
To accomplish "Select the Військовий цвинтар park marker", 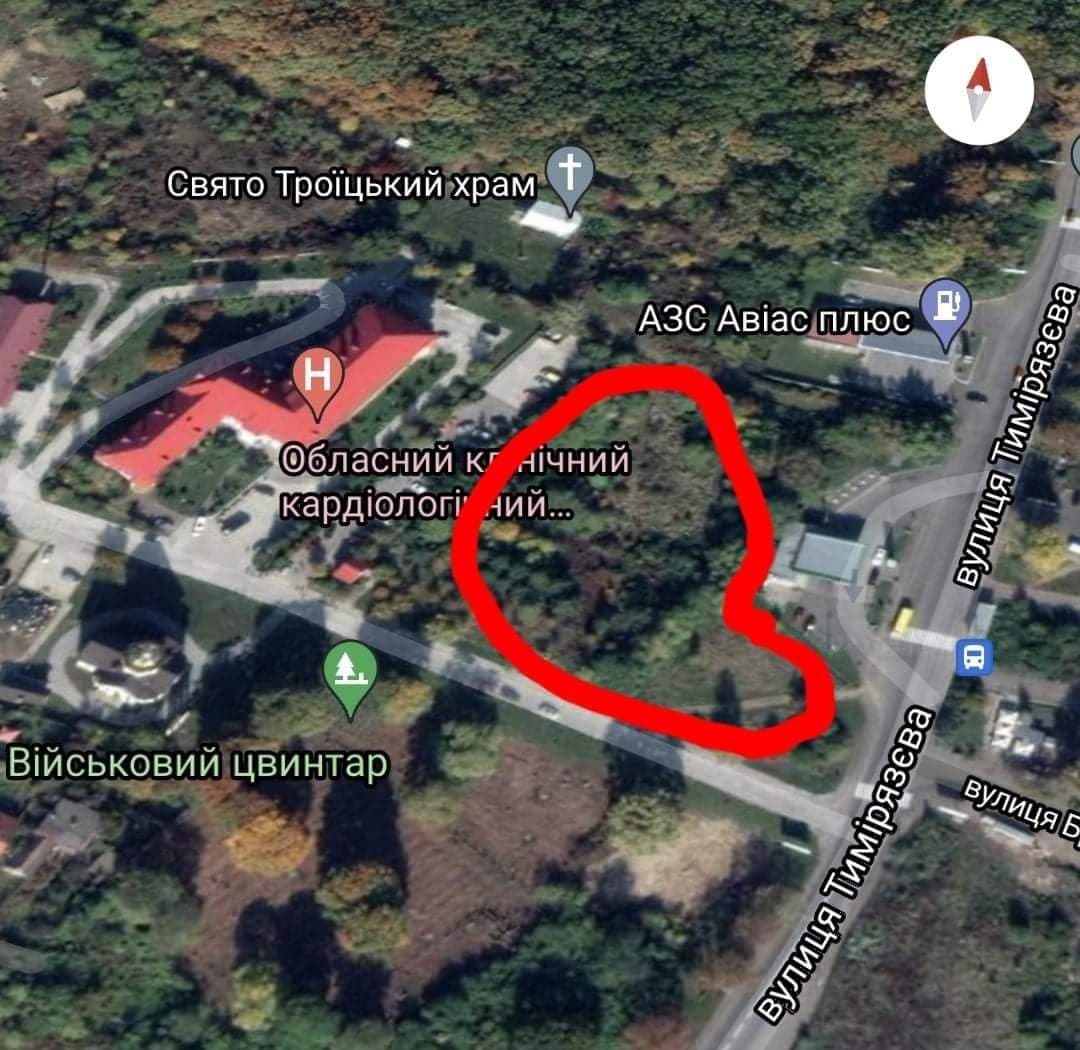I will point(350,672).
